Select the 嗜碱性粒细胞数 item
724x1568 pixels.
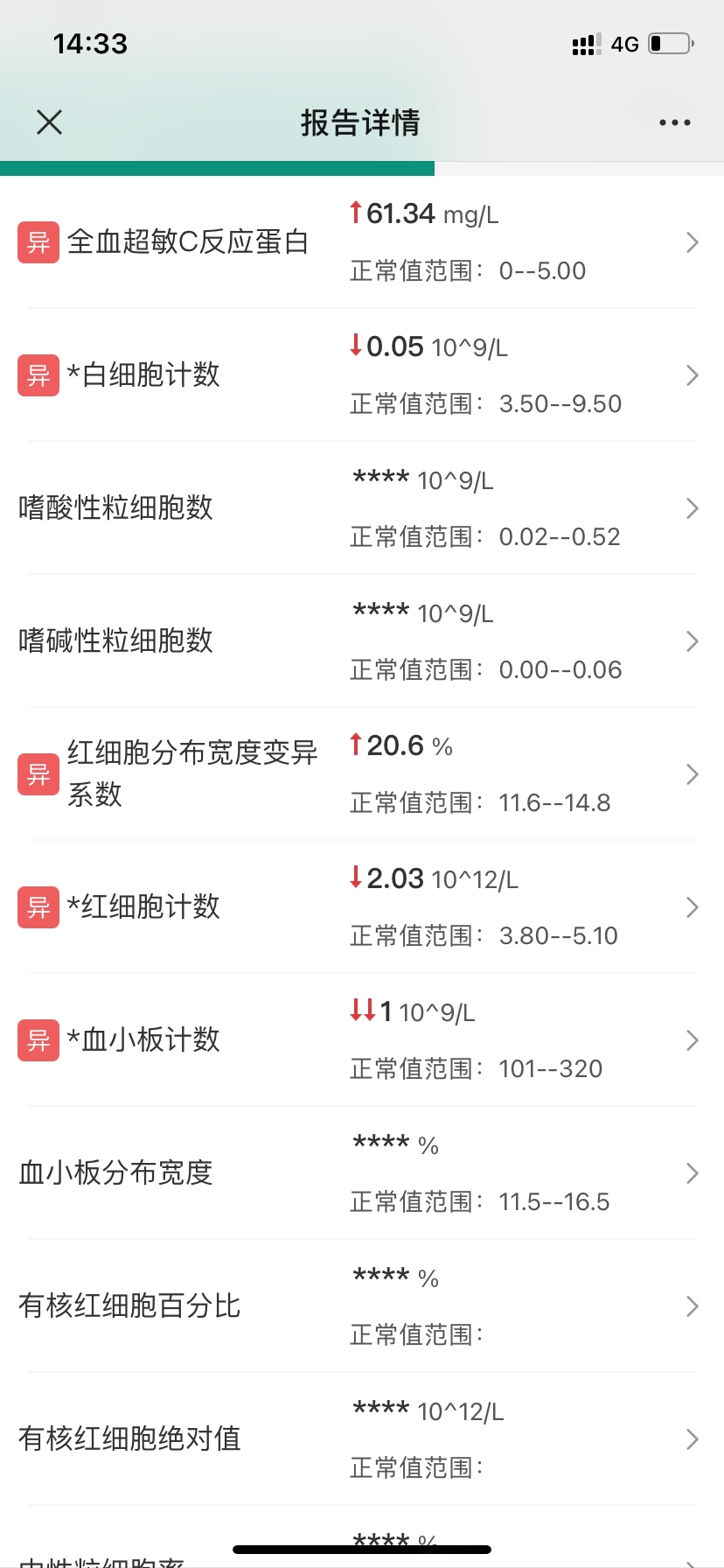click(362, 641)
